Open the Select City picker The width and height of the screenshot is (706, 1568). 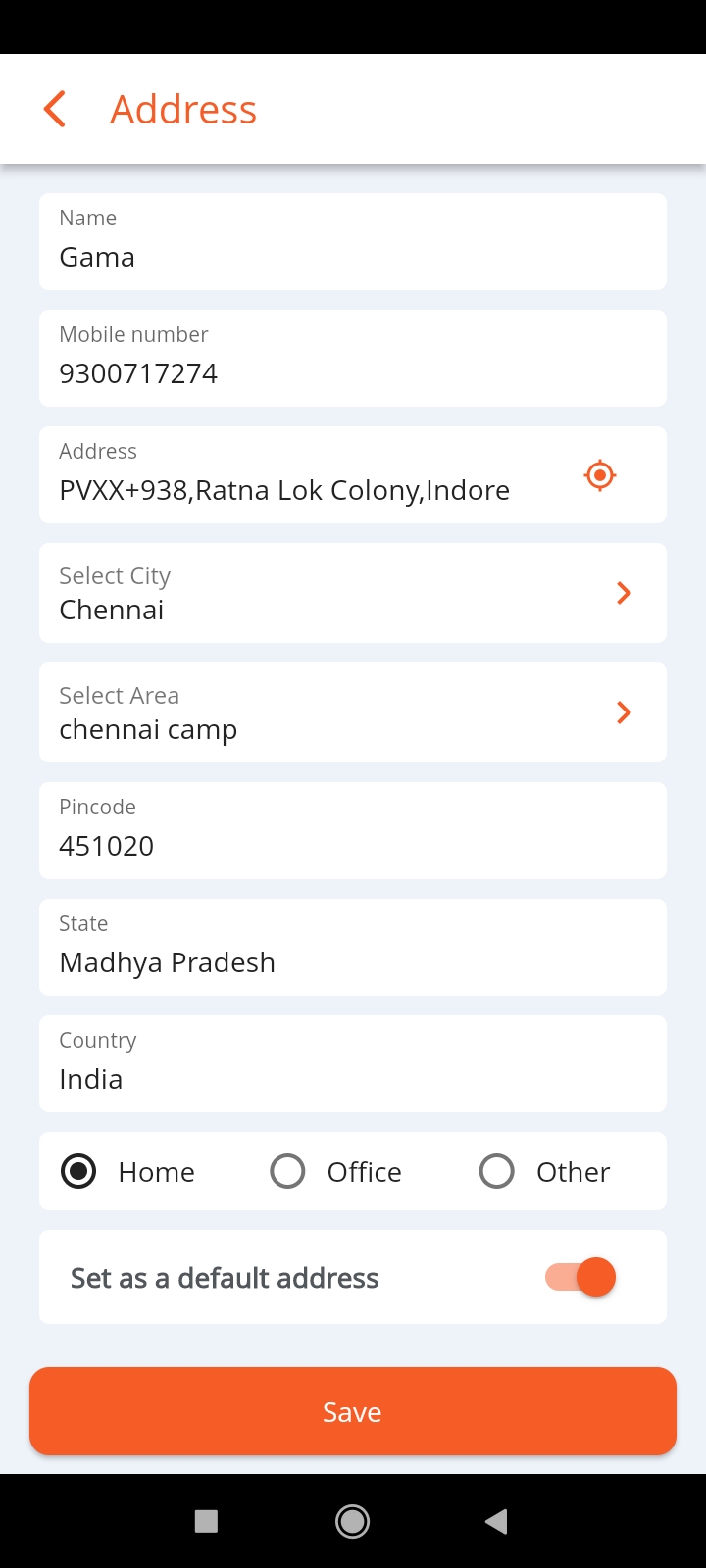pyautogui.click(x=353, y=593)
